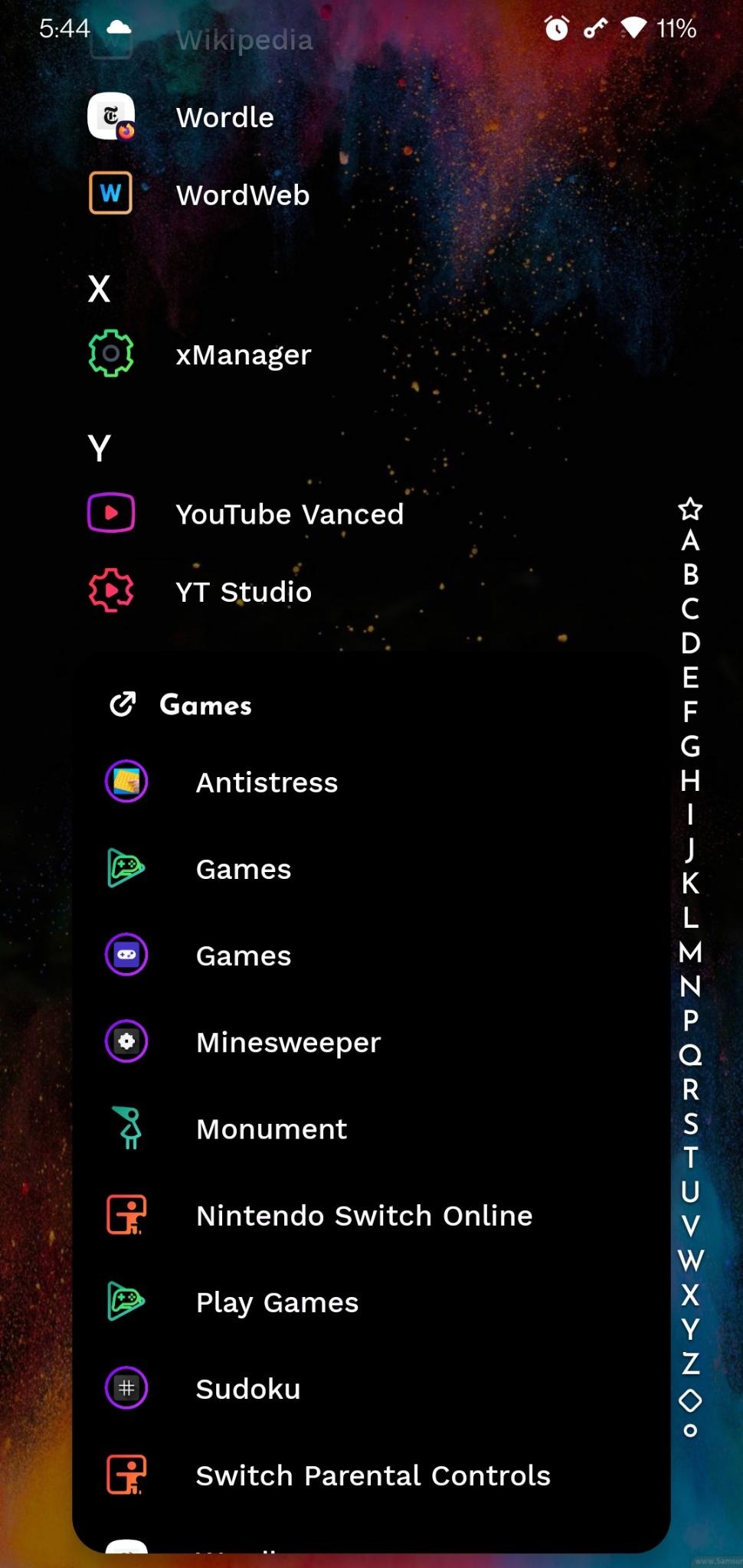Tap the Games folder title
The image size is (743, 1568).
point(205,704)
